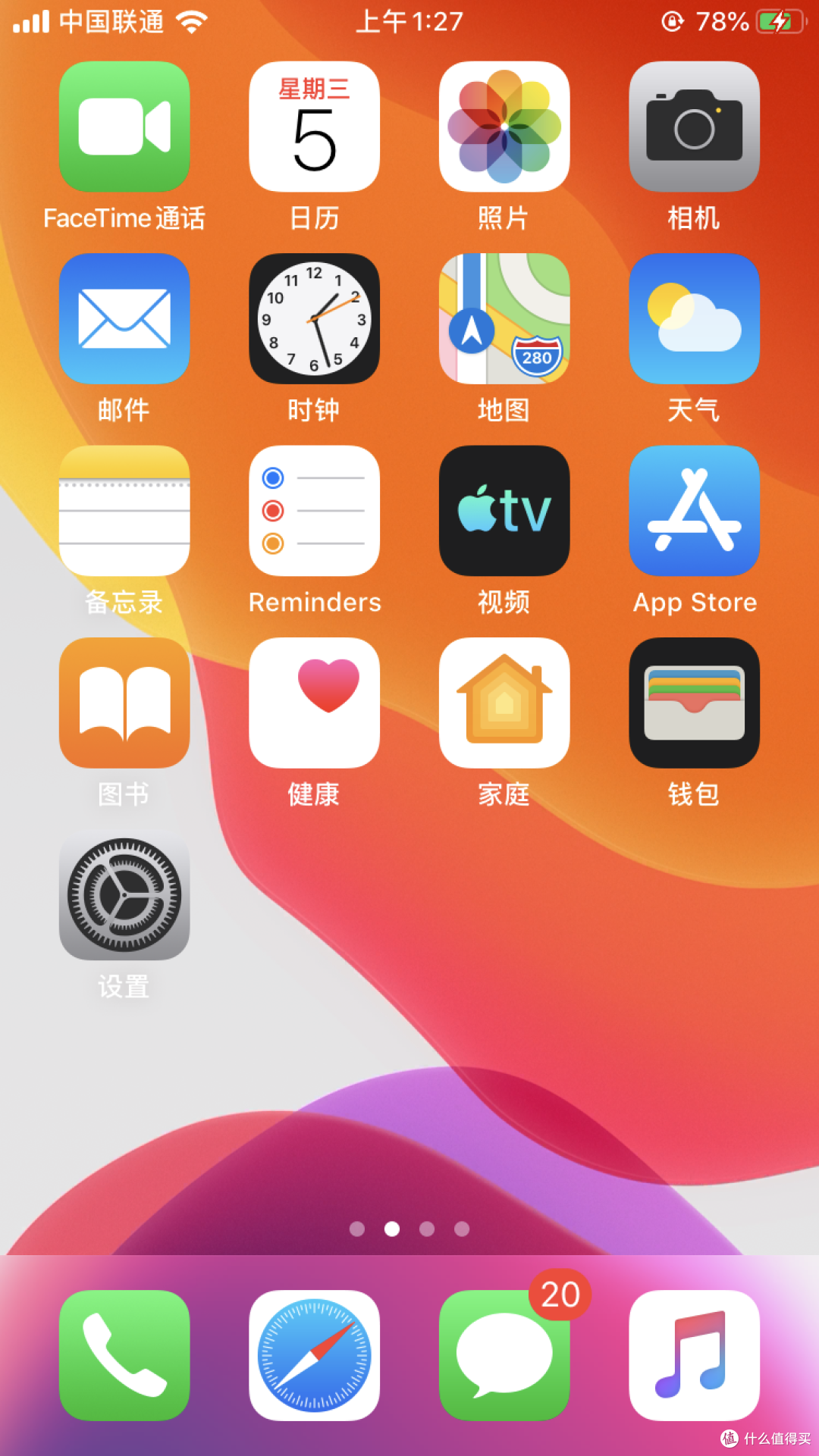819x1456 pixels.
Task: Open the 邮件 mail app
Action: point(124,318)
